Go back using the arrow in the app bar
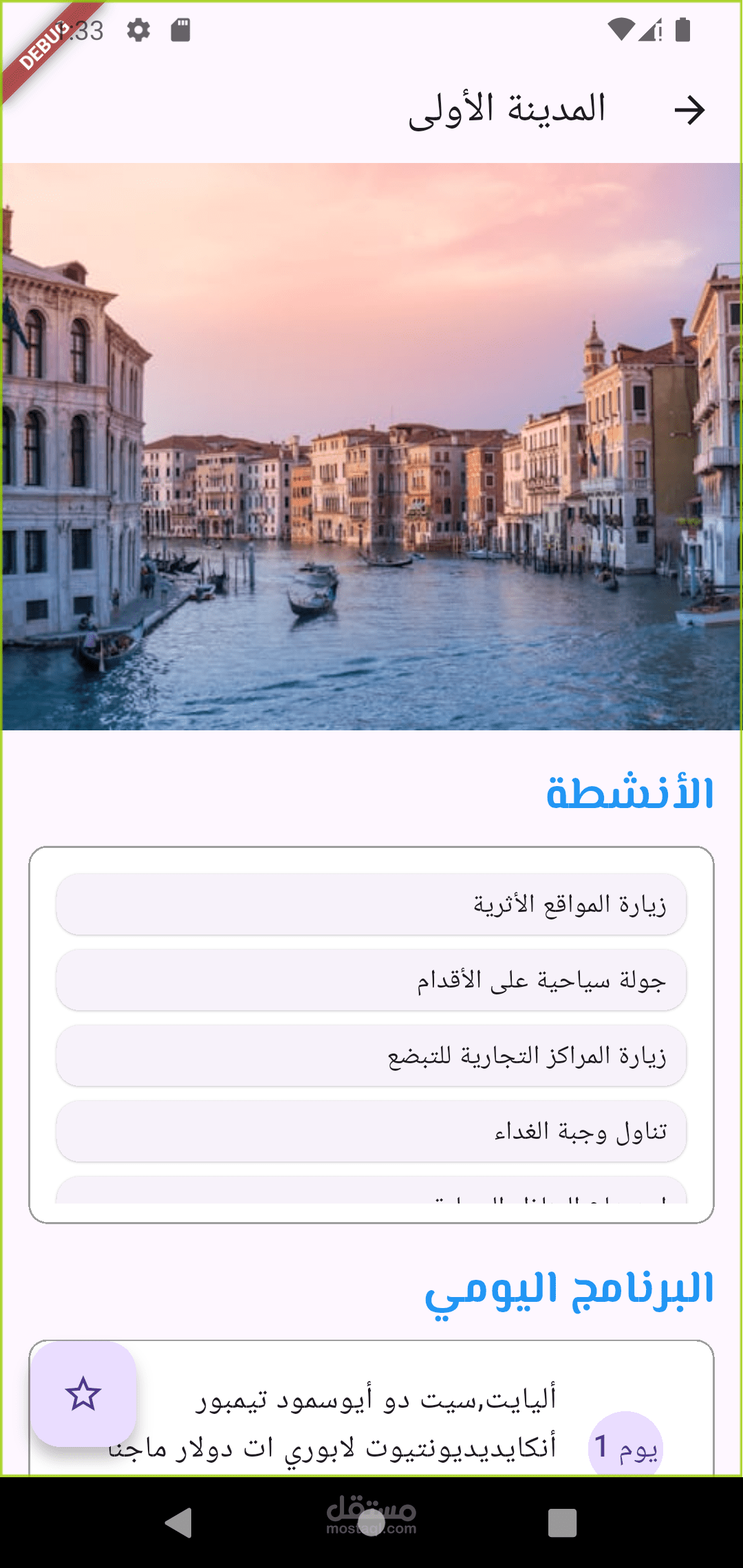 pos(689,110)
